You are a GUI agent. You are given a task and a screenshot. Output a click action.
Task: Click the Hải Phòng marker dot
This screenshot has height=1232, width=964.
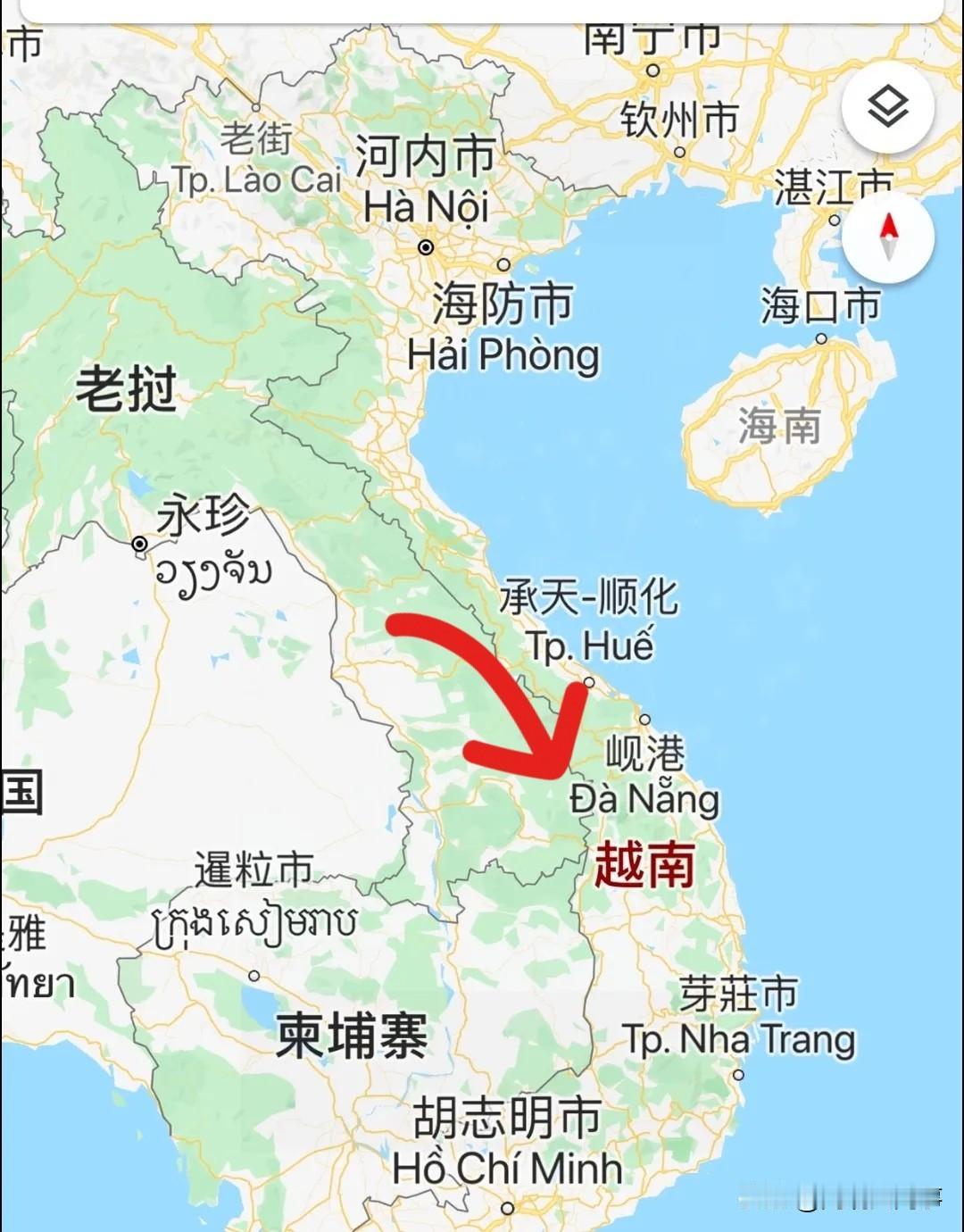pyautogui.click(x=504, y=264)
